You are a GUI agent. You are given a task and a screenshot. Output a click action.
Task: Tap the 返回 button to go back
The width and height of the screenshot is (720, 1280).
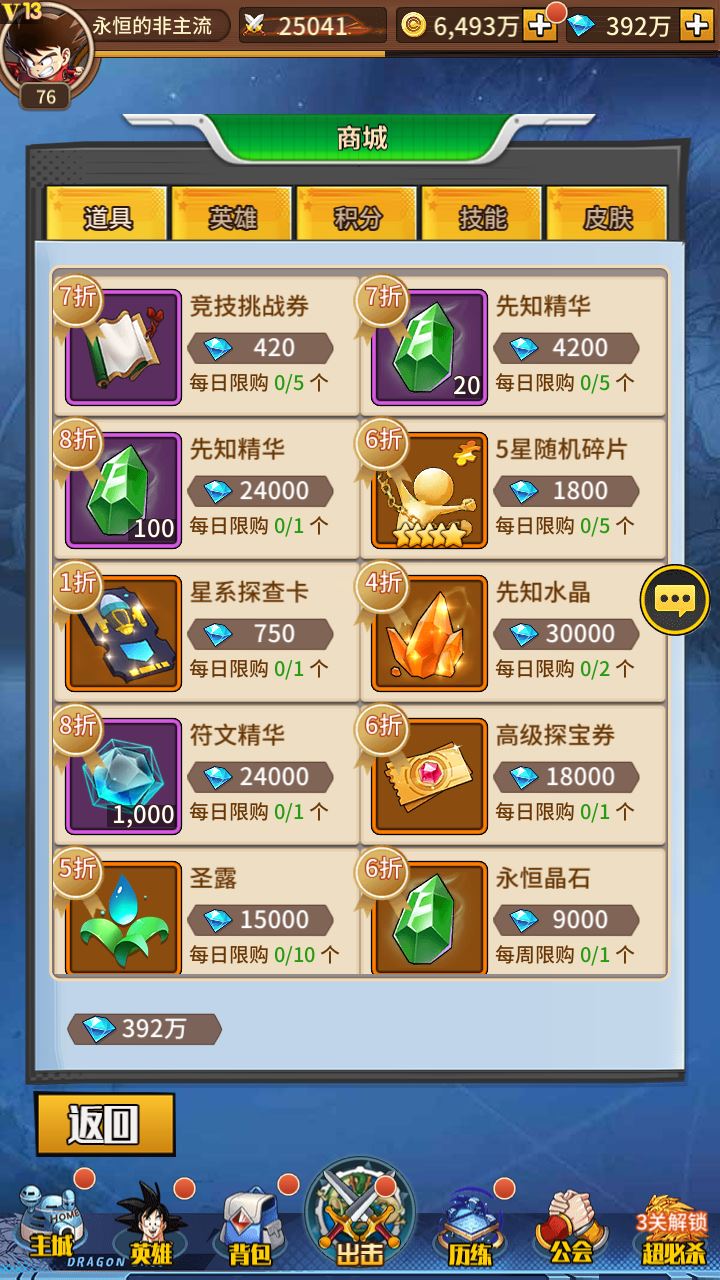coord(105,1124)
